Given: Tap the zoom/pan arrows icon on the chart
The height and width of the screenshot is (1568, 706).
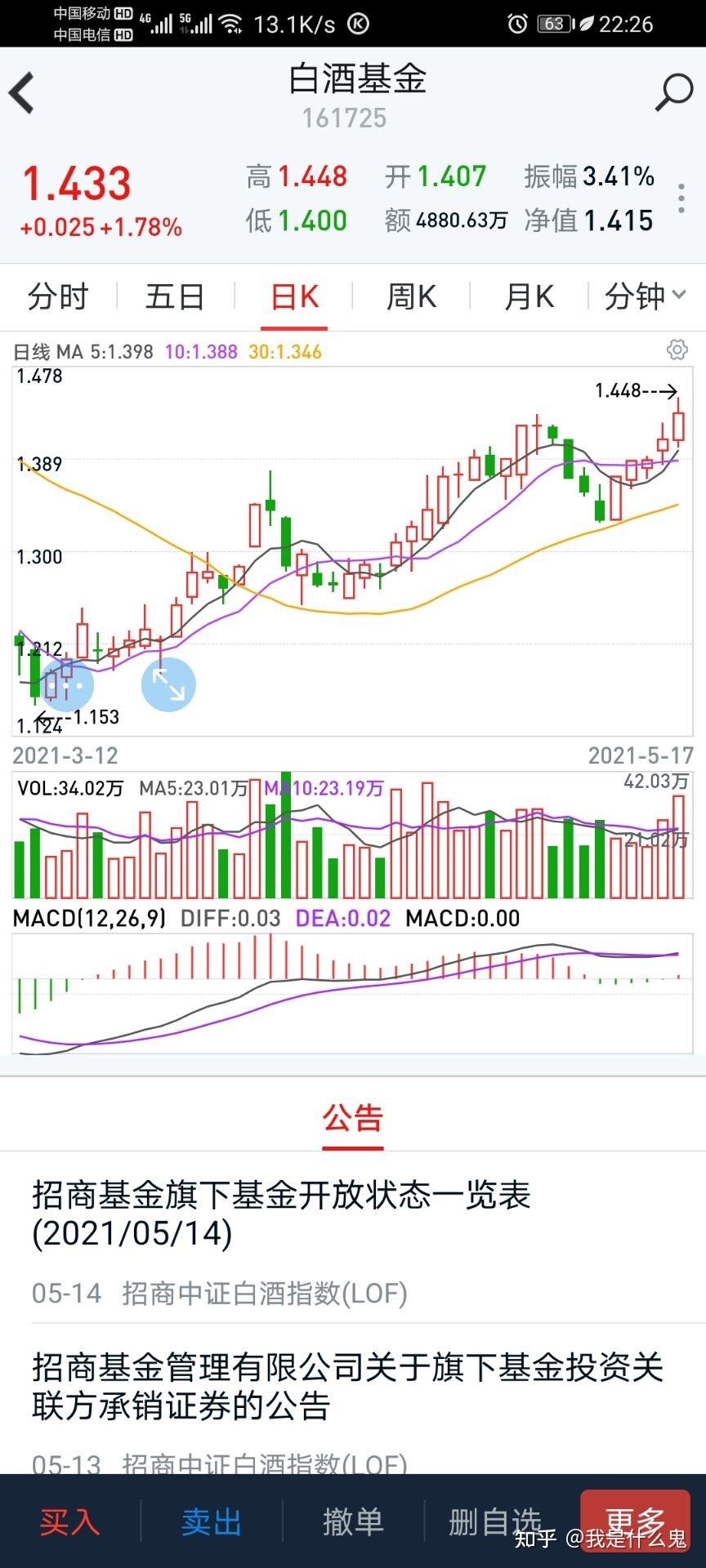Looking at the screenshot, I should (168, 686).
